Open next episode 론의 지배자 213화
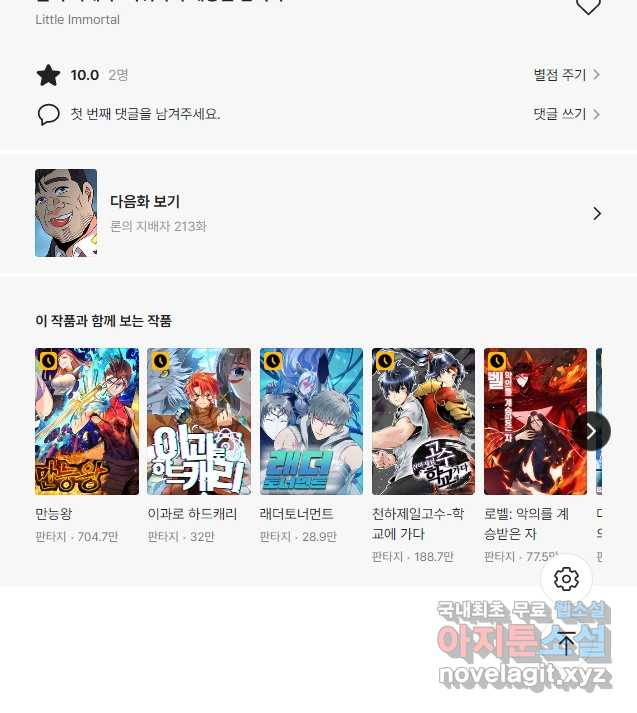637x713 pixels. click(318, 213)
